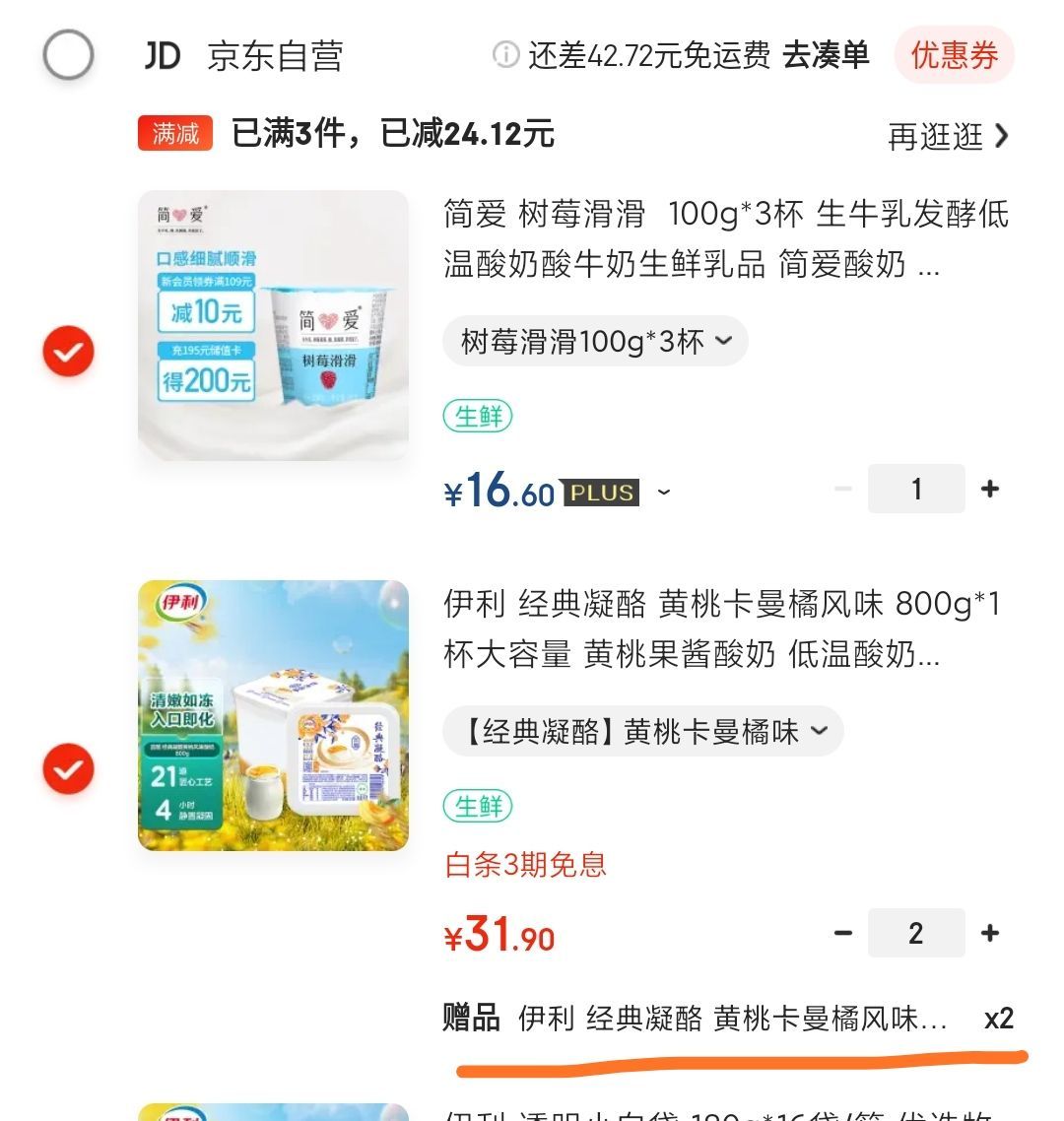The image size is (1064, 1121).
Task: Click the 优惠券 coupon button
Action: (x=954, y=56)
